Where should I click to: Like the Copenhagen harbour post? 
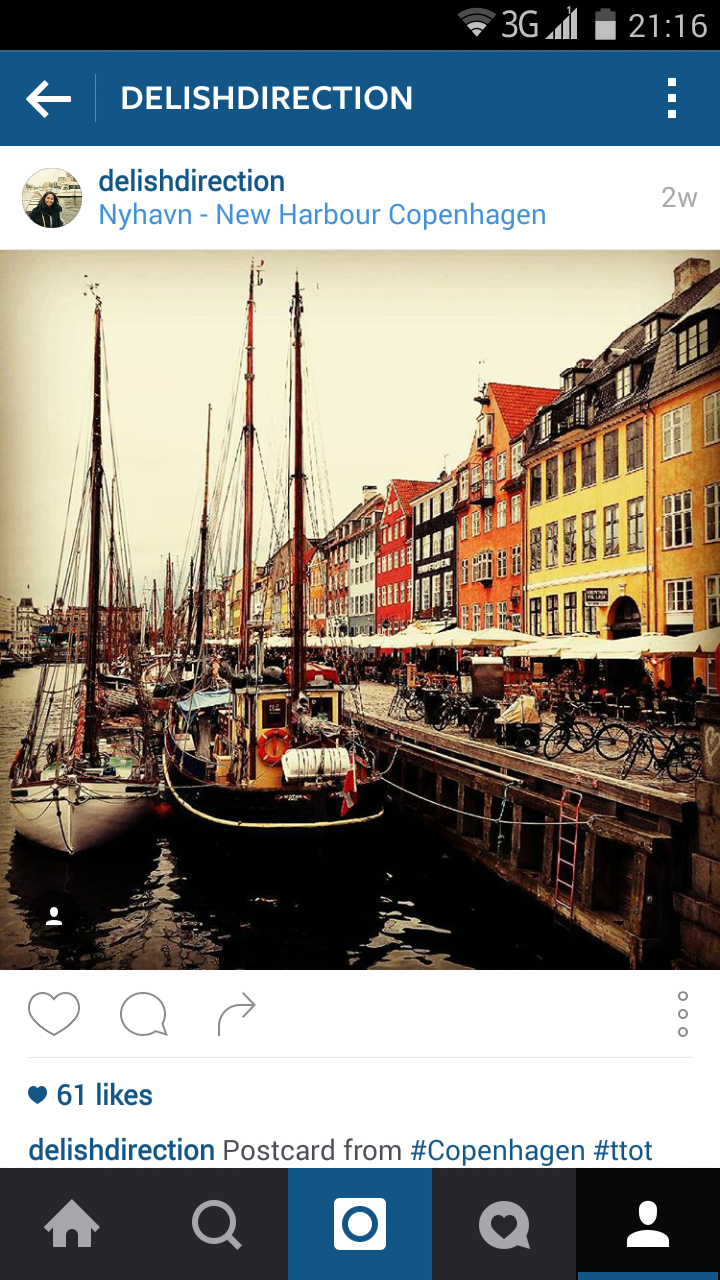tap(54, 1014)
